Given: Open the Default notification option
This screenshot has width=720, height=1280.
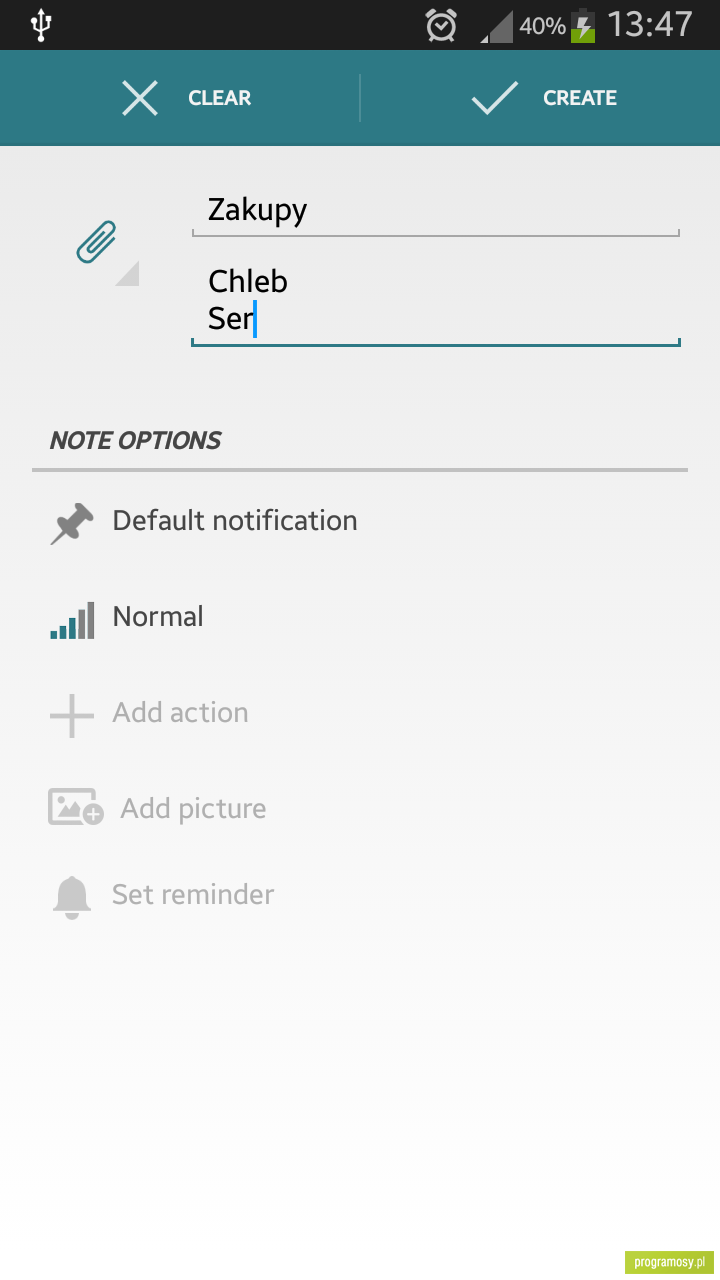Looking at the screenshot, I should pos(360,521).
